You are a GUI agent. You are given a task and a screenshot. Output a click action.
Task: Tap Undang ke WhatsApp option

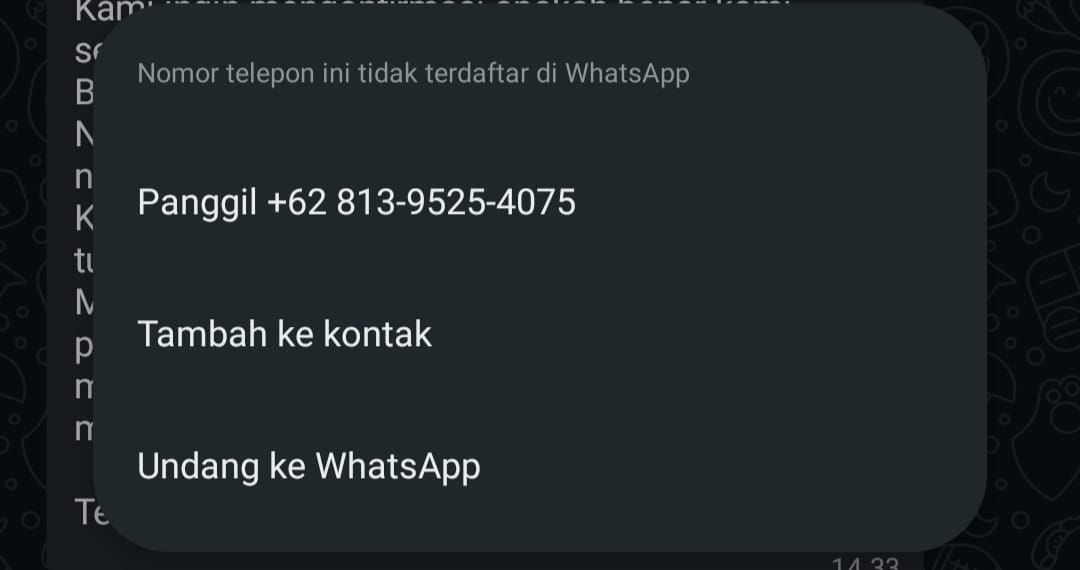(x=309, y=466)
